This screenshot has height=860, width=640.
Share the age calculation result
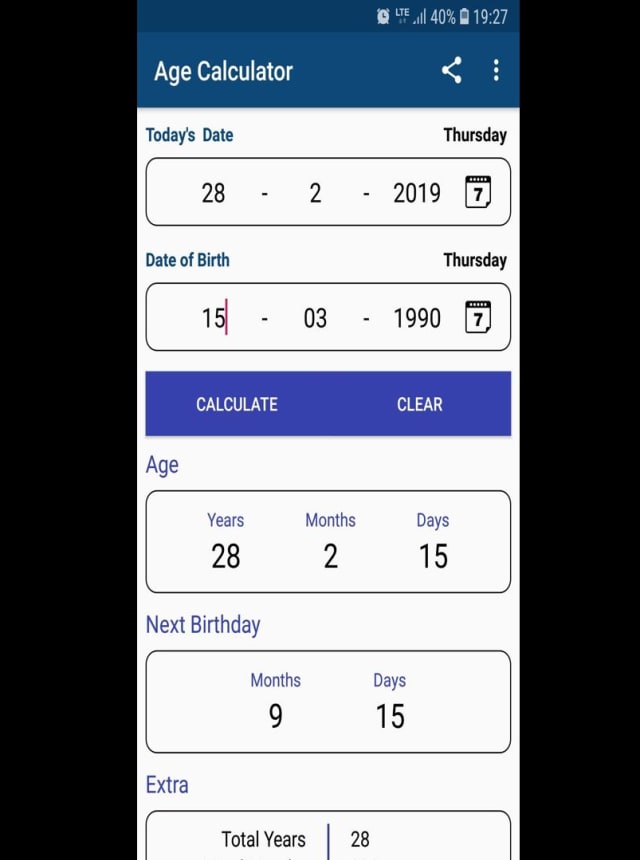452,70
